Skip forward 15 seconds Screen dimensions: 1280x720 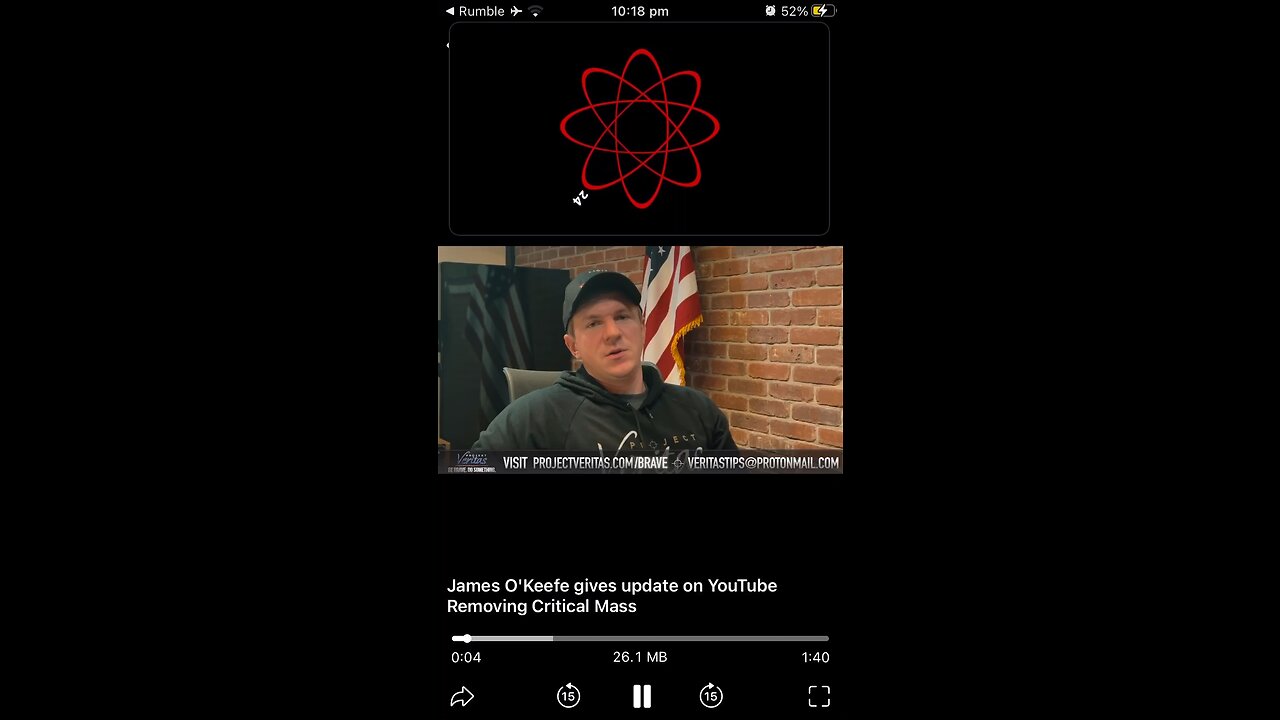(x=711, y=696)
